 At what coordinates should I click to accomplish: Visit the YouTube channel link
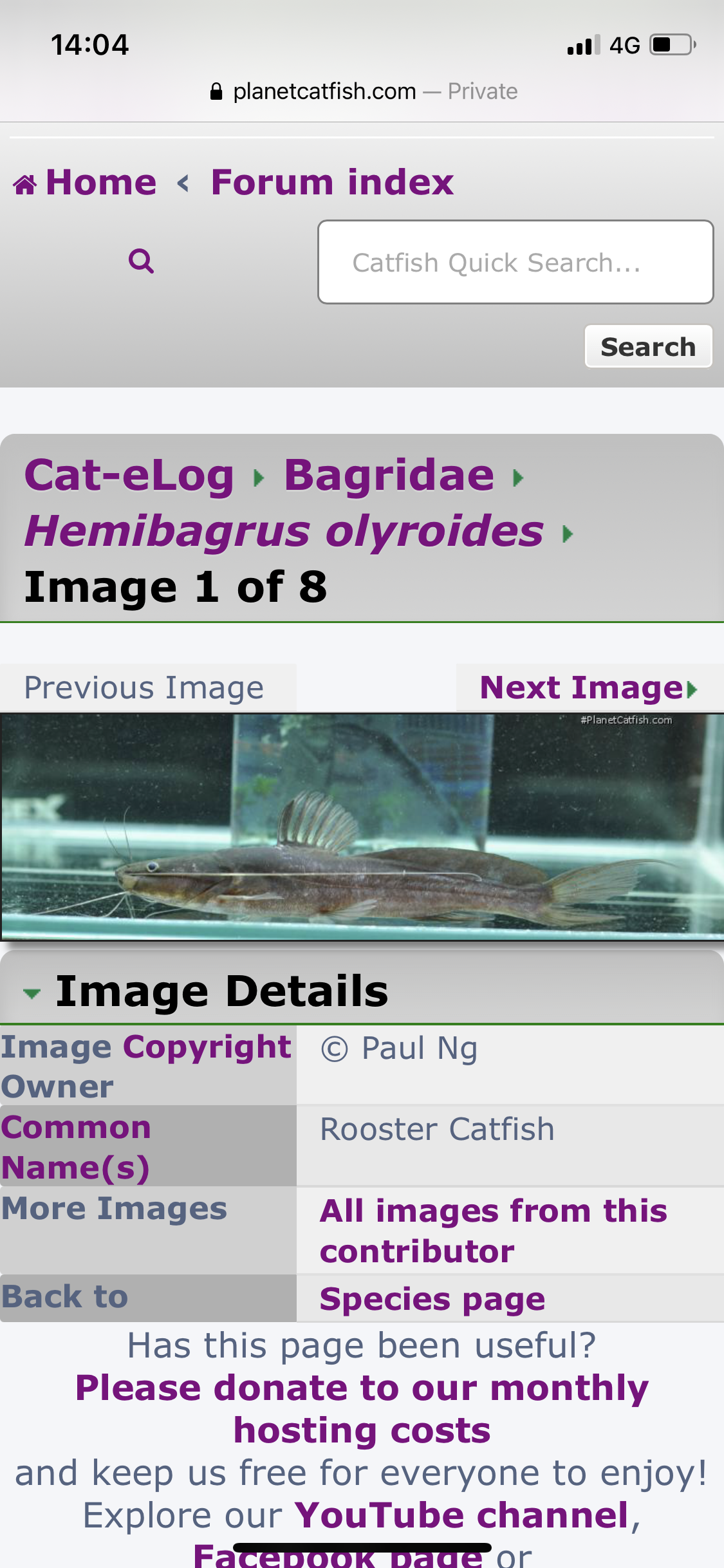click(x=461, y=1515)
